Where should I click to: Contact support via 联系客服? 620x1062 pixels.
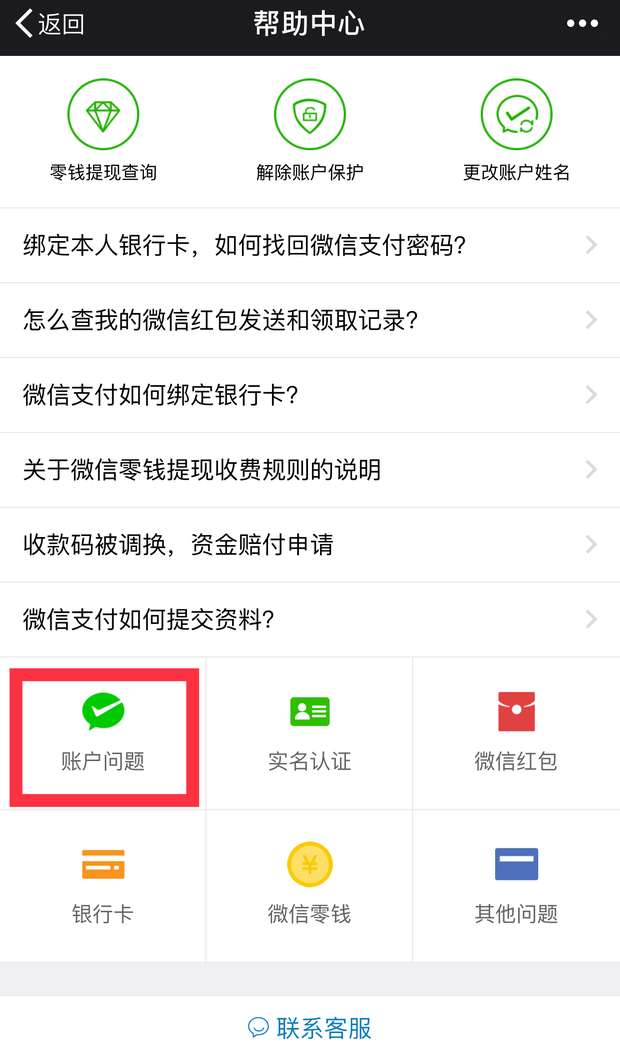click(310, 1028)
